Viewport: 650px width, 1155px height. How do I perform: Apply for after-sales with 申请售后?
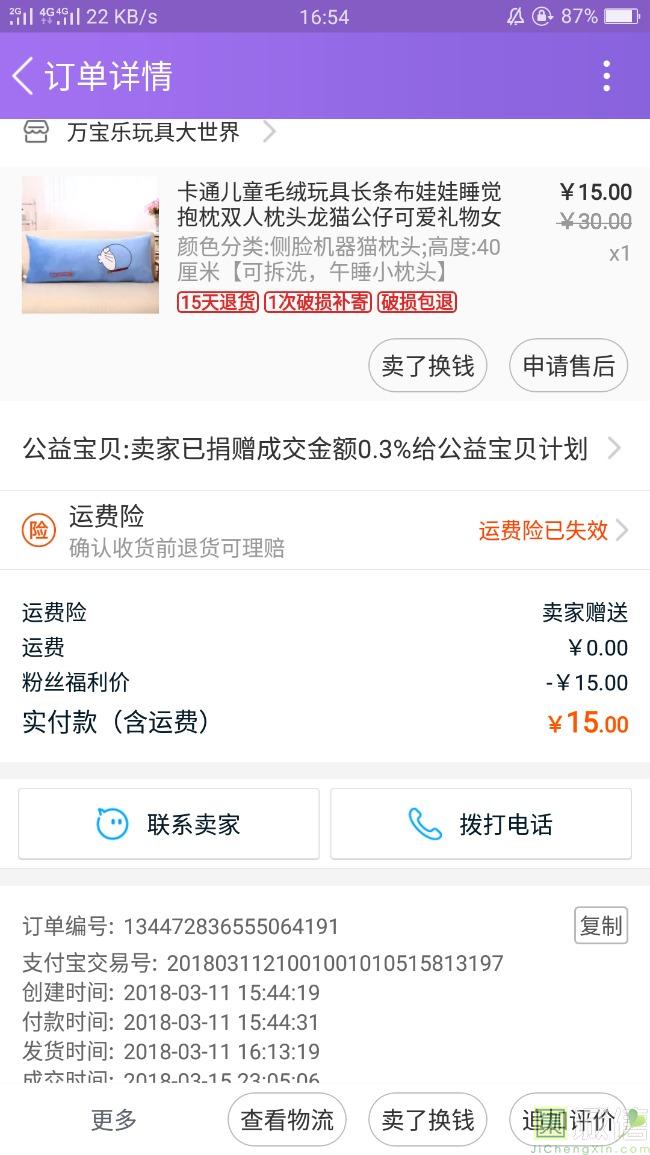pos(568,366)
